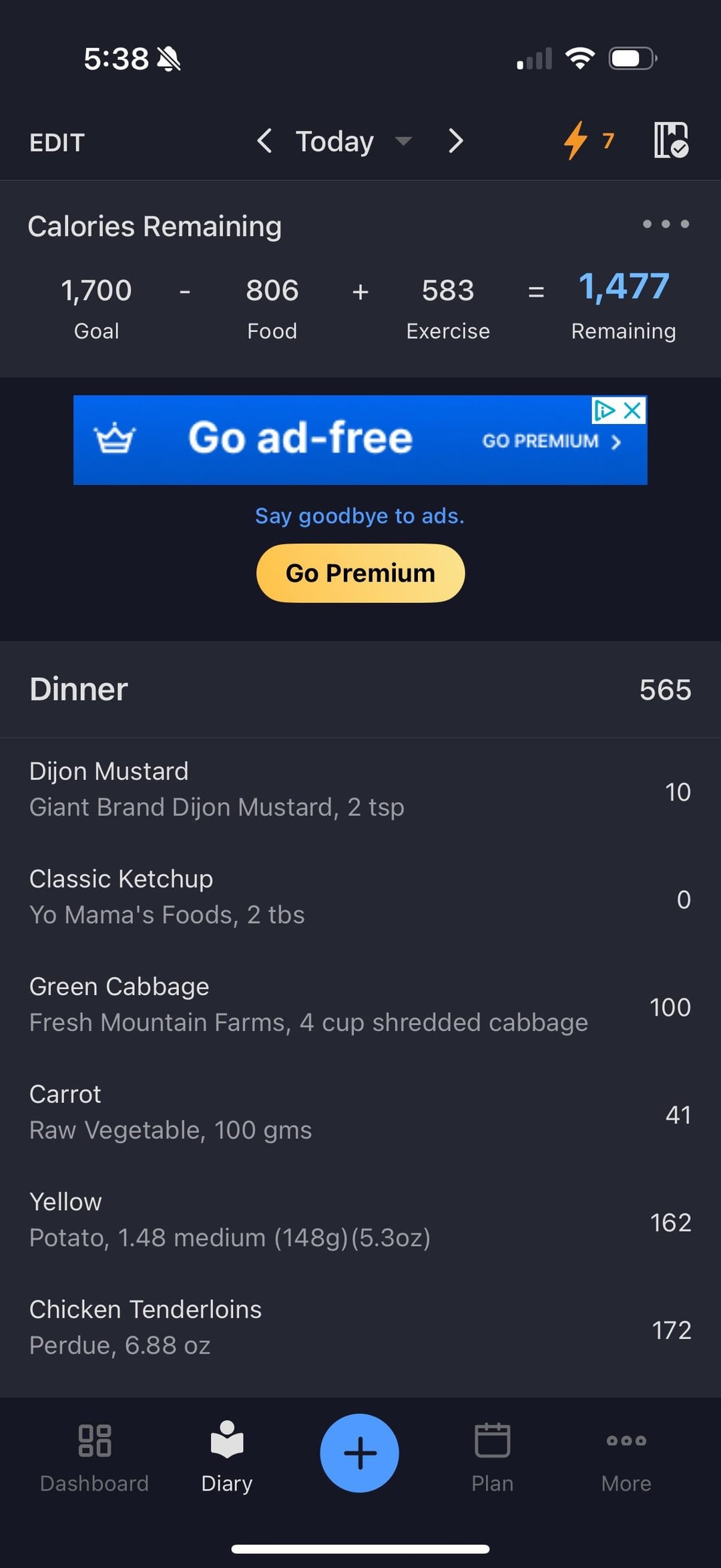Tap the EDIT button

pyautogui.click(x=57, y=142)
